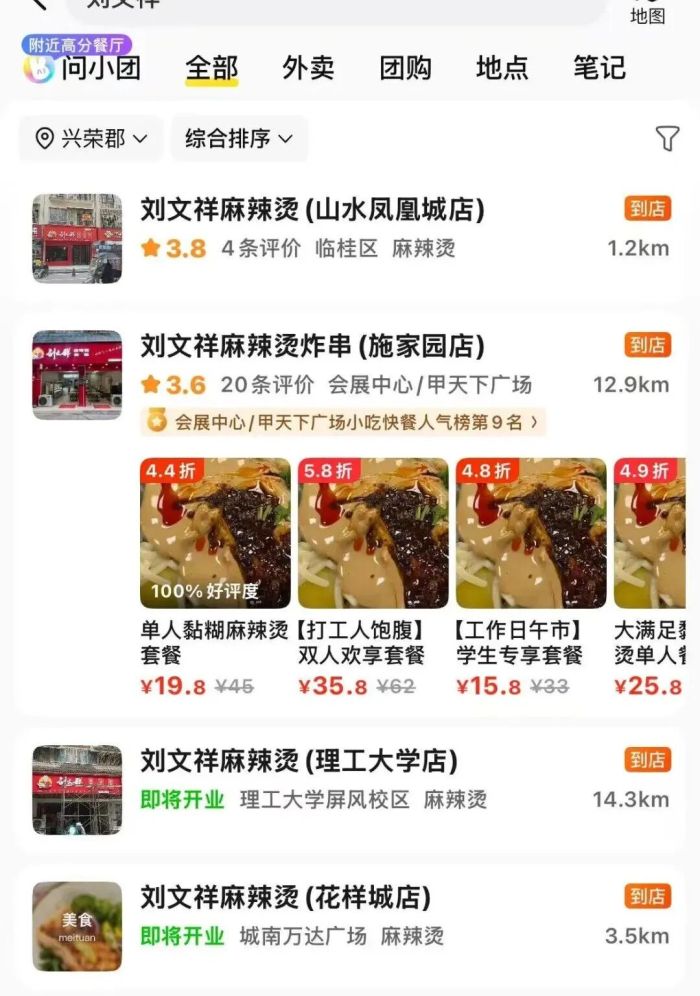
Task: Switch to the 外卖 tab
Action: point(308,68)
